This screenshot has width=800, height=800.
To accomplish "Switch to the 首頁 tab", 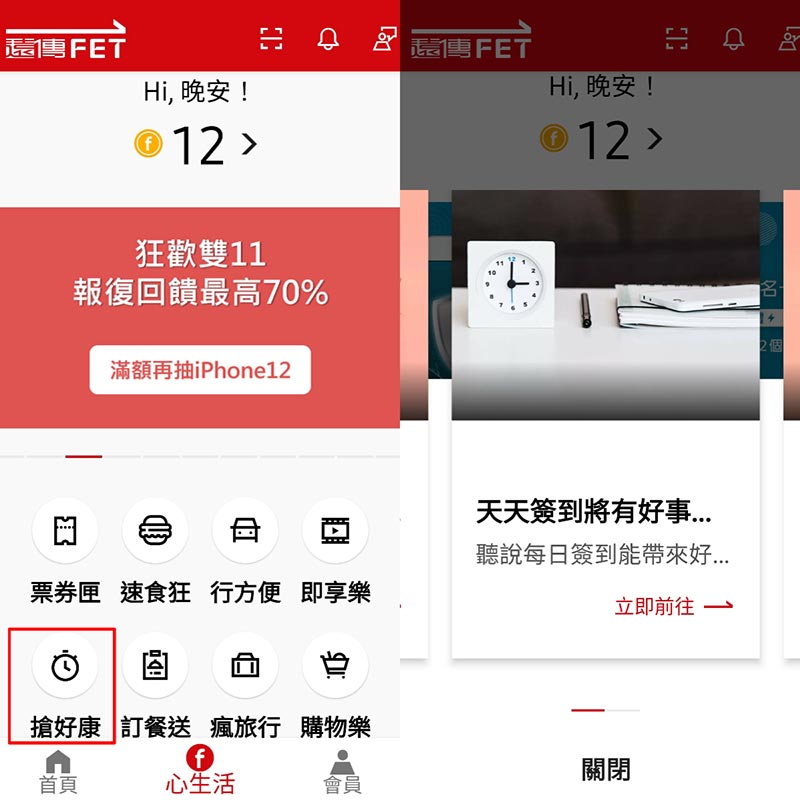I will pos(58,772).
